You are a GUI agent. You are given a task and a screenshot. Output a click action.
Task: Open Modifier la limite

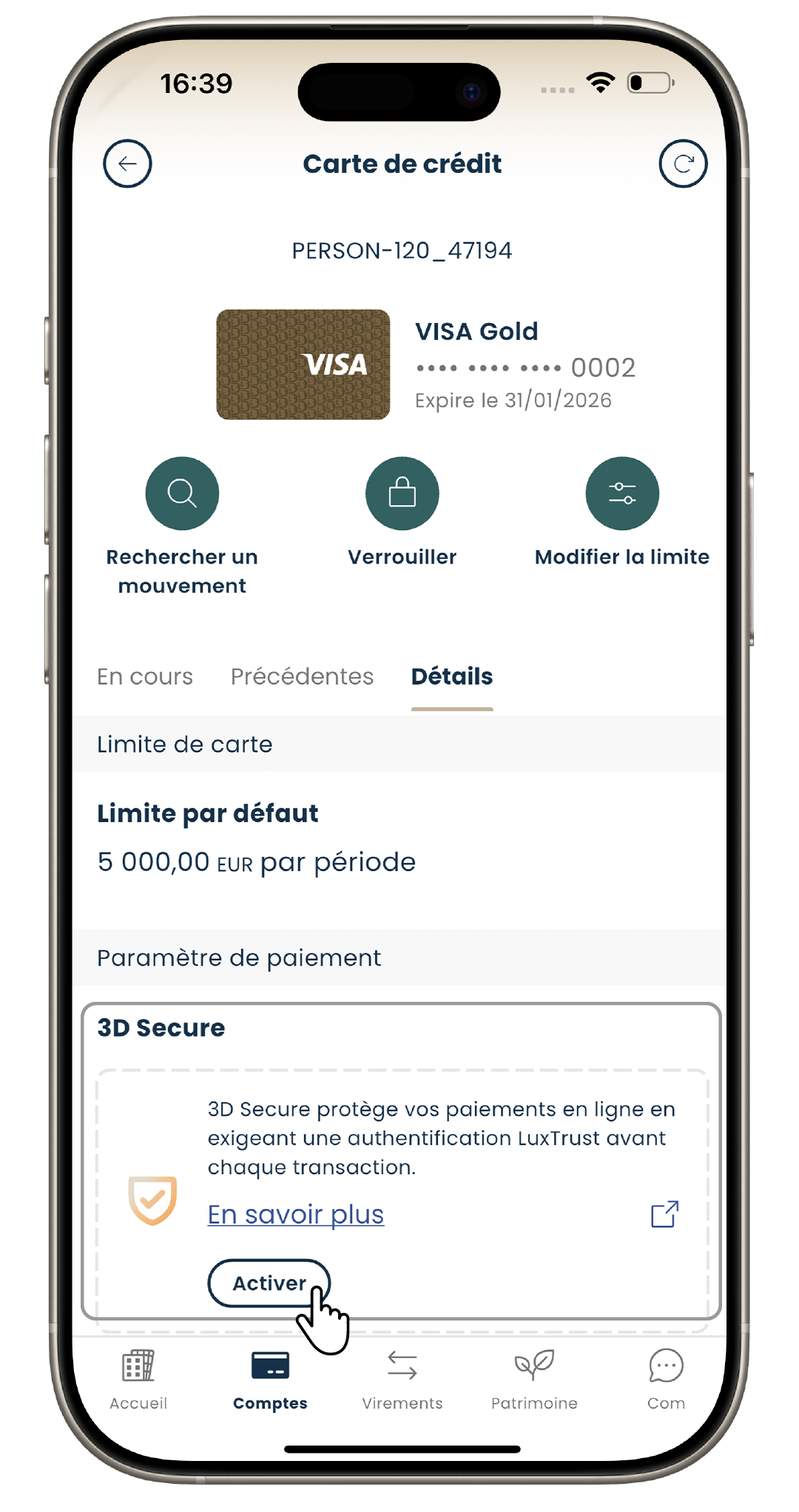[x=621, y=494]
